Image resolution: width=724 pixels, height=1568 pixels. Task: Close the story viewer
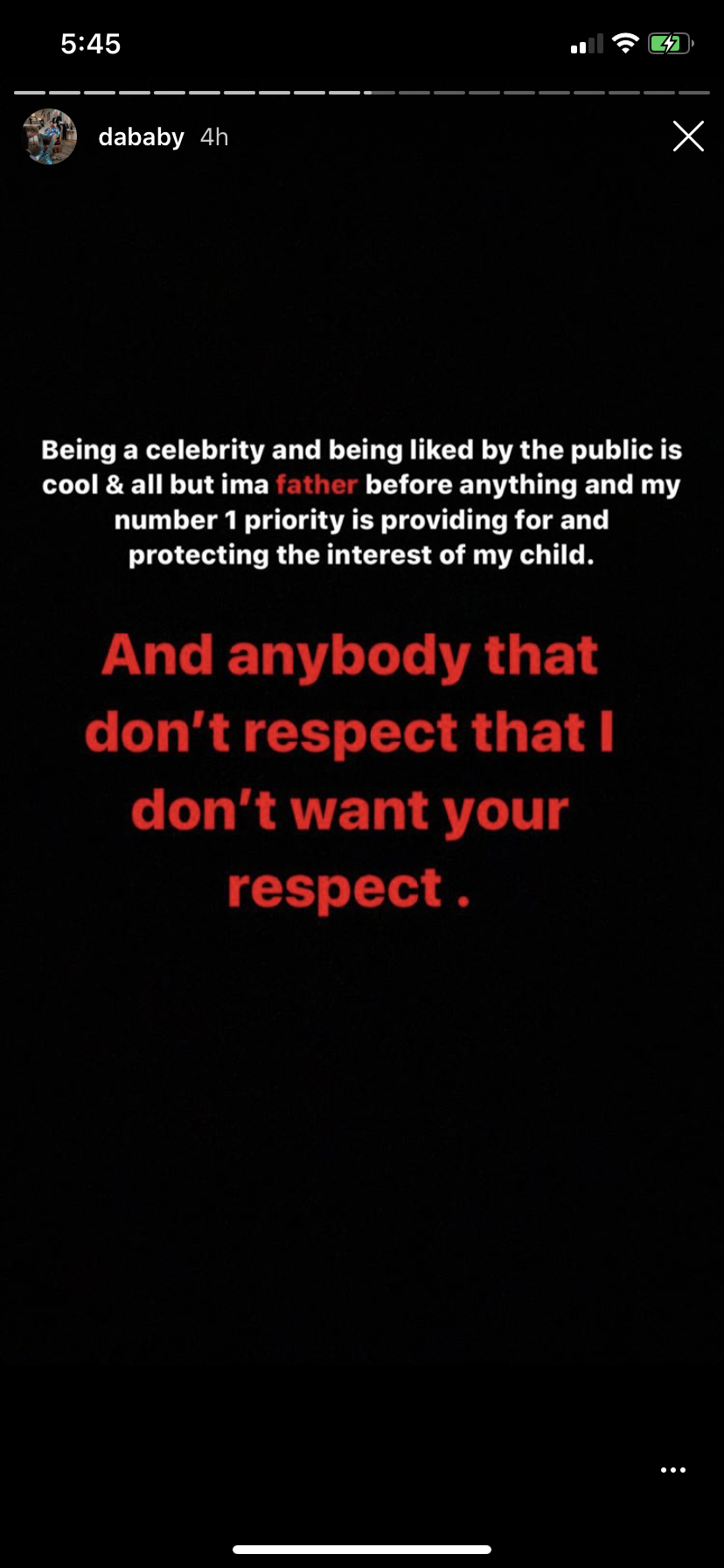coord(688,136)
